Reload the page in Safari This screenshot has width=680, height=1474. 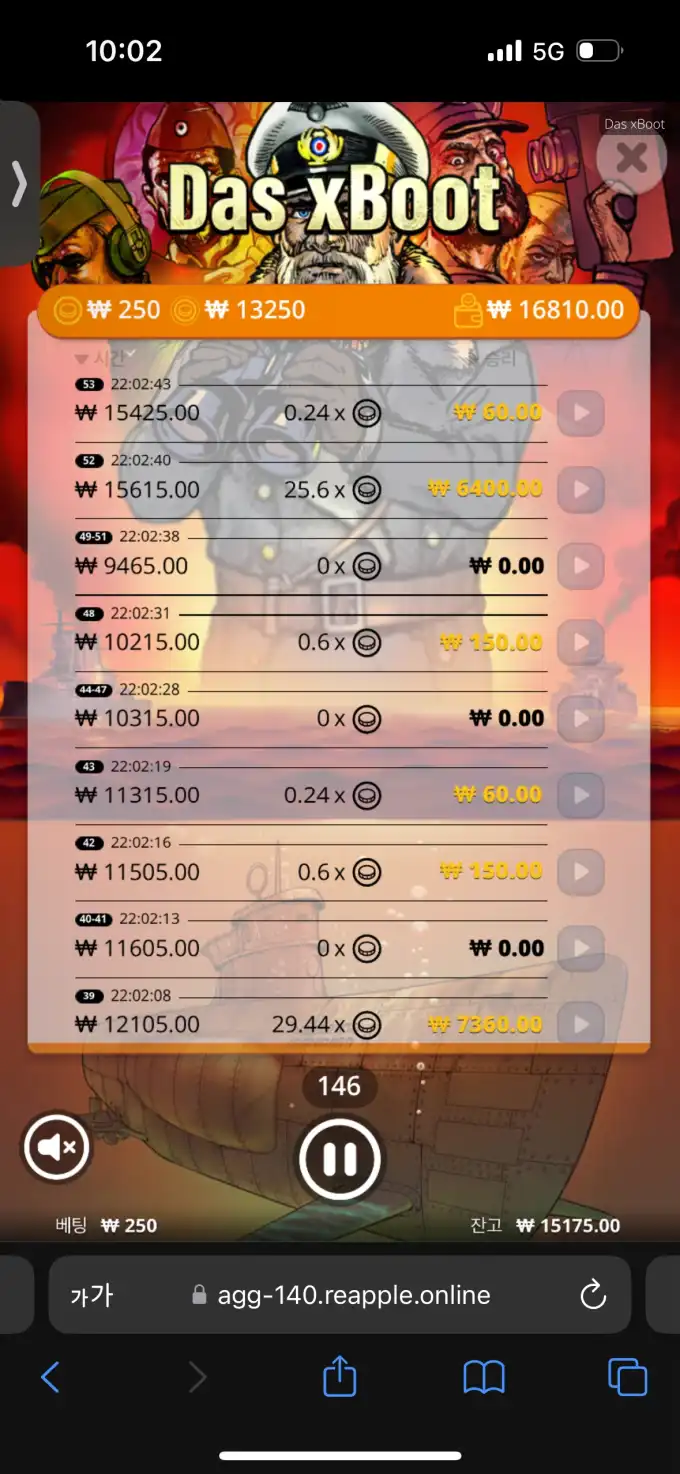[x=593, y=1295]
